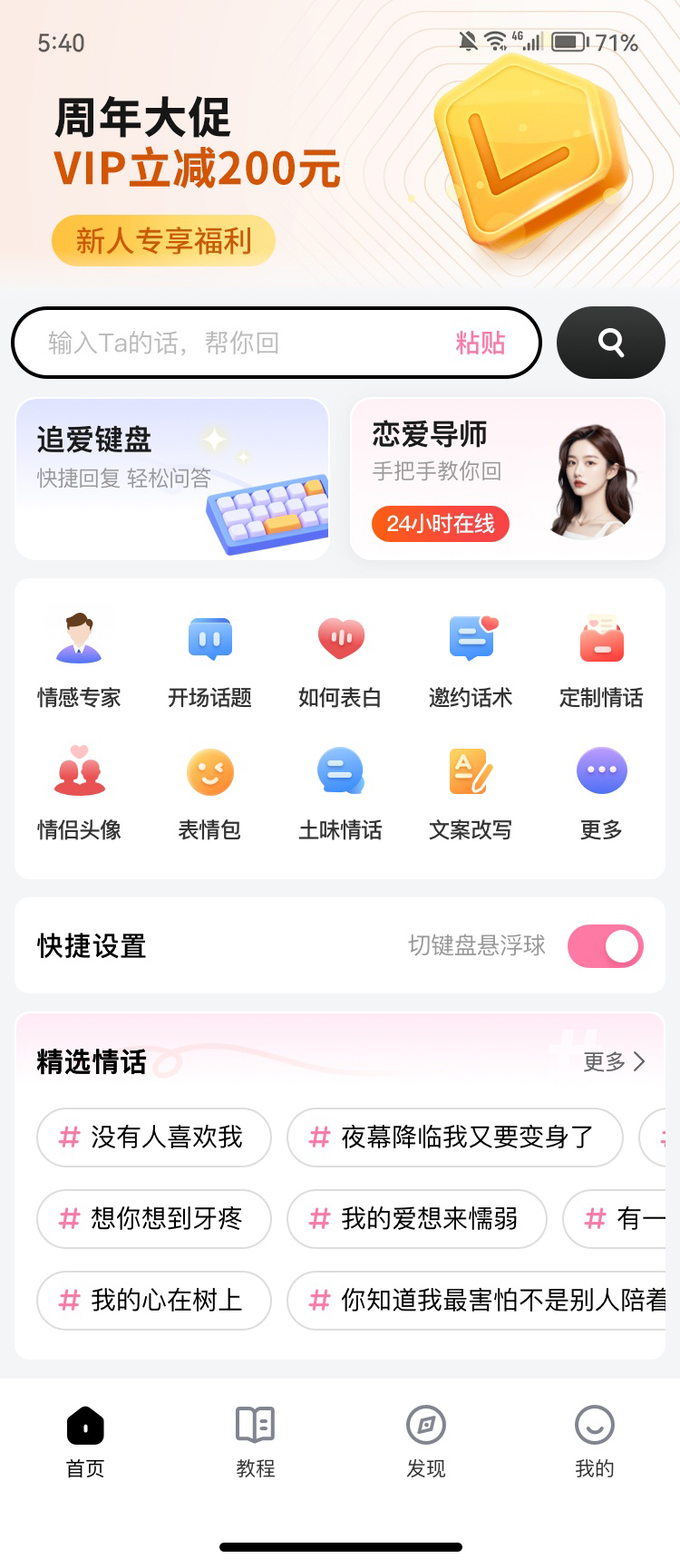Tap the black search button
This screenshot has width=680, height=1568.
tap(610, 343)
